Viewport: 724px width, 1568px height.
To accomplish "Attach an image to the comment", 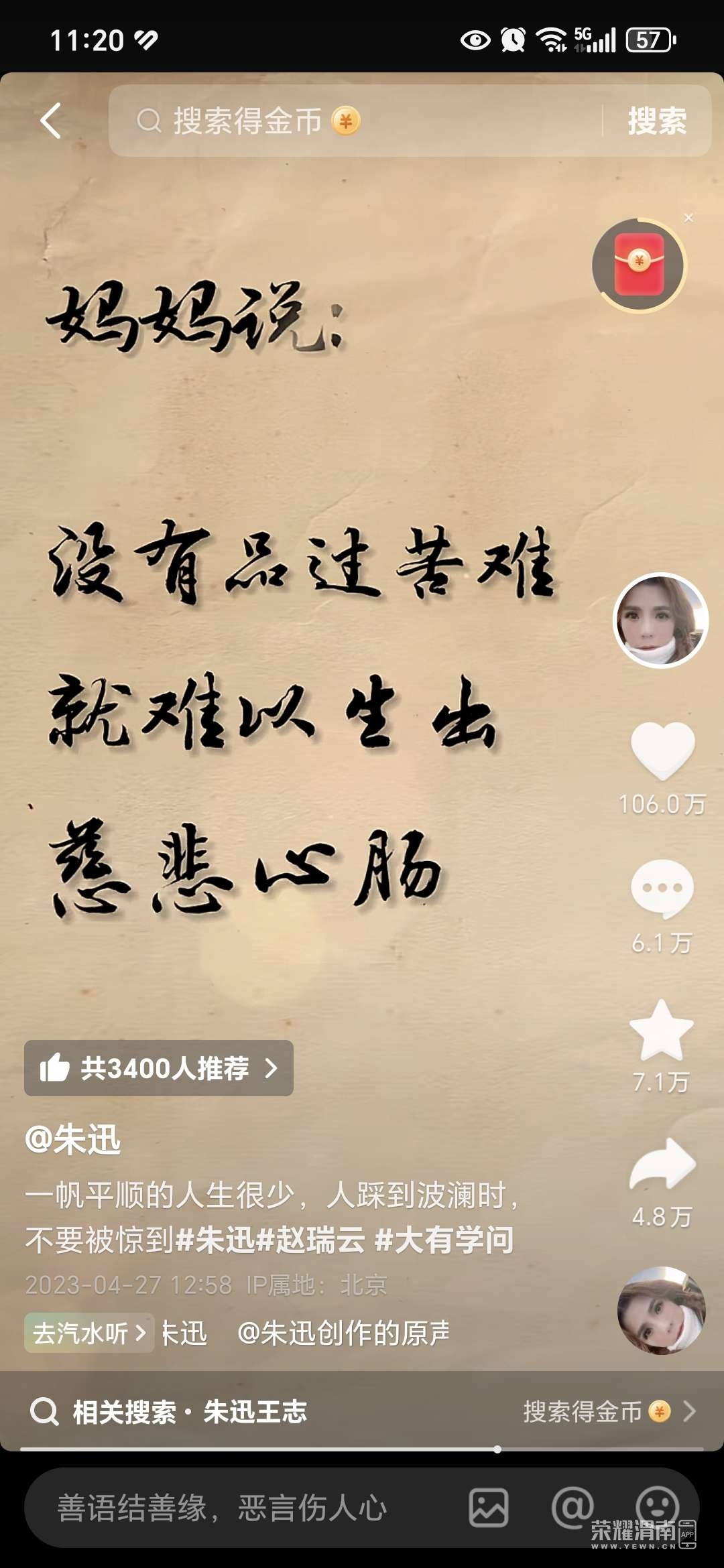I will coord(488,1508).
